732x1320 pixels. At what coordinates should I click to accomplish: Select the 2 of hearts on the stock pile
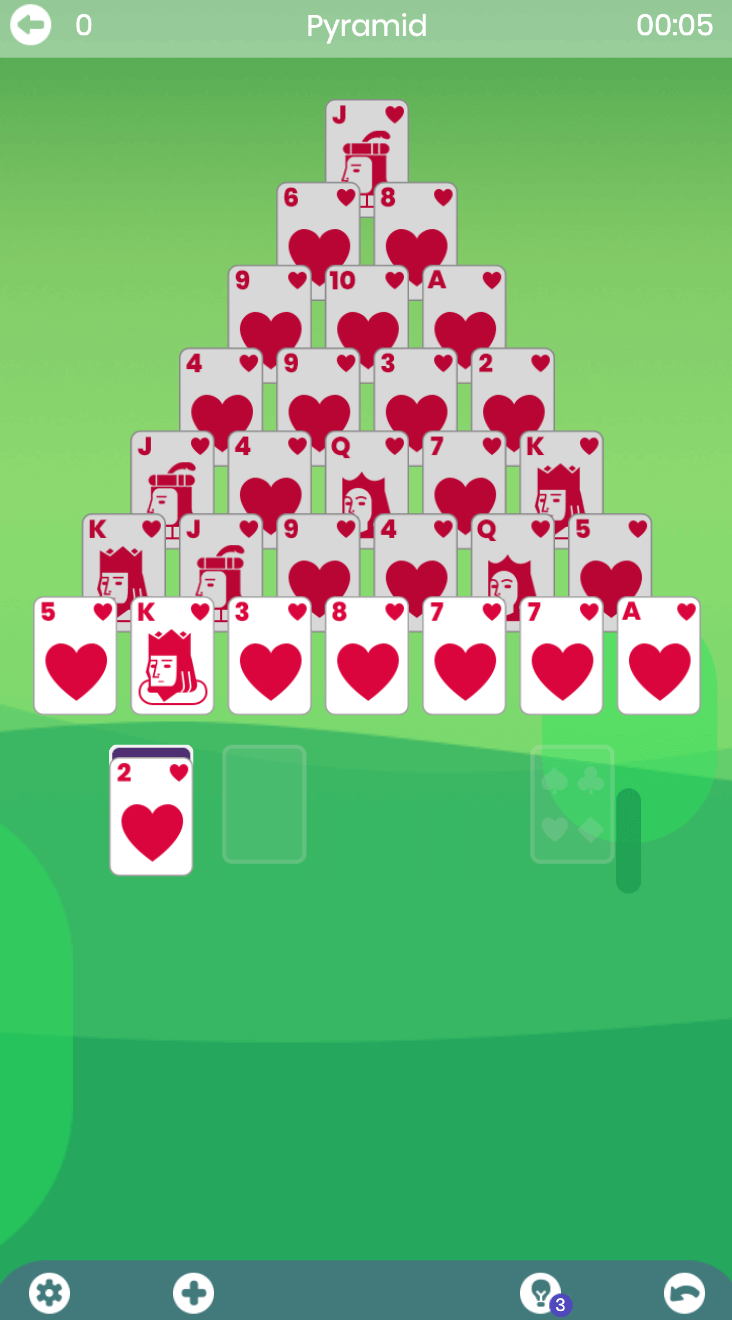click(x=151, y=815)
